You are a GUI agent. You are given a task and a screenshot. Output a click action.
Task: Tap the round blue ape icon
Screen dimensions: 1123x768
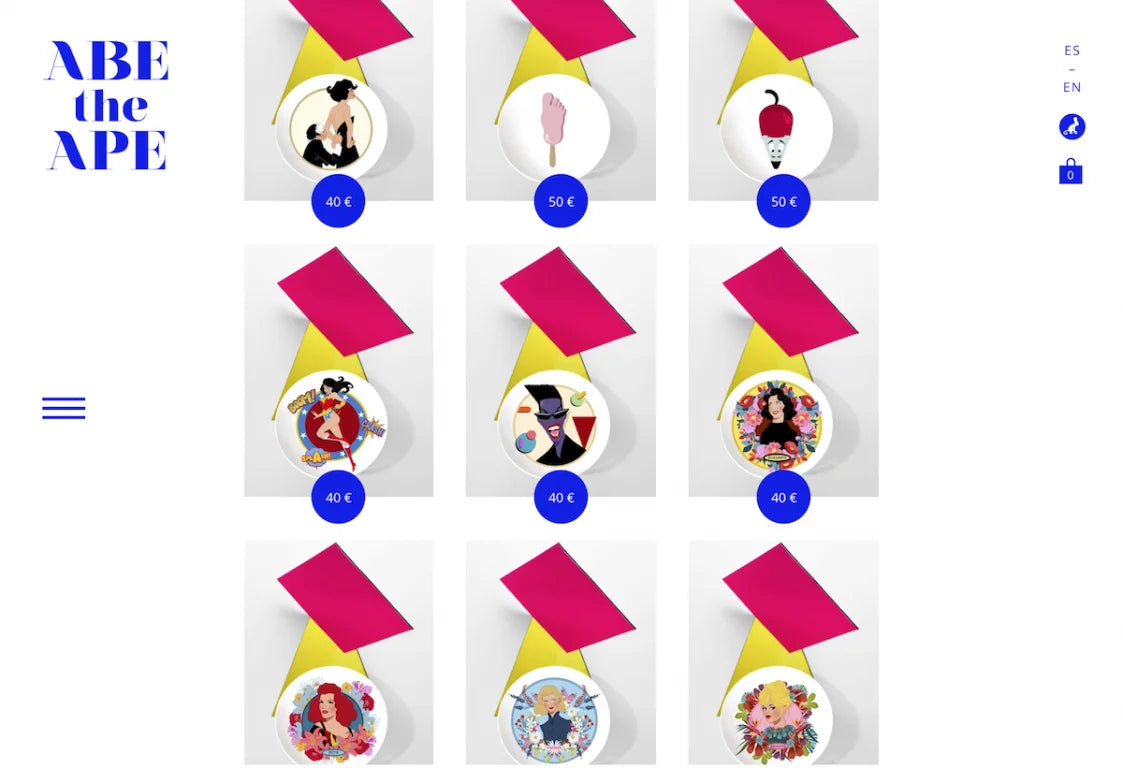(1071, 127)
